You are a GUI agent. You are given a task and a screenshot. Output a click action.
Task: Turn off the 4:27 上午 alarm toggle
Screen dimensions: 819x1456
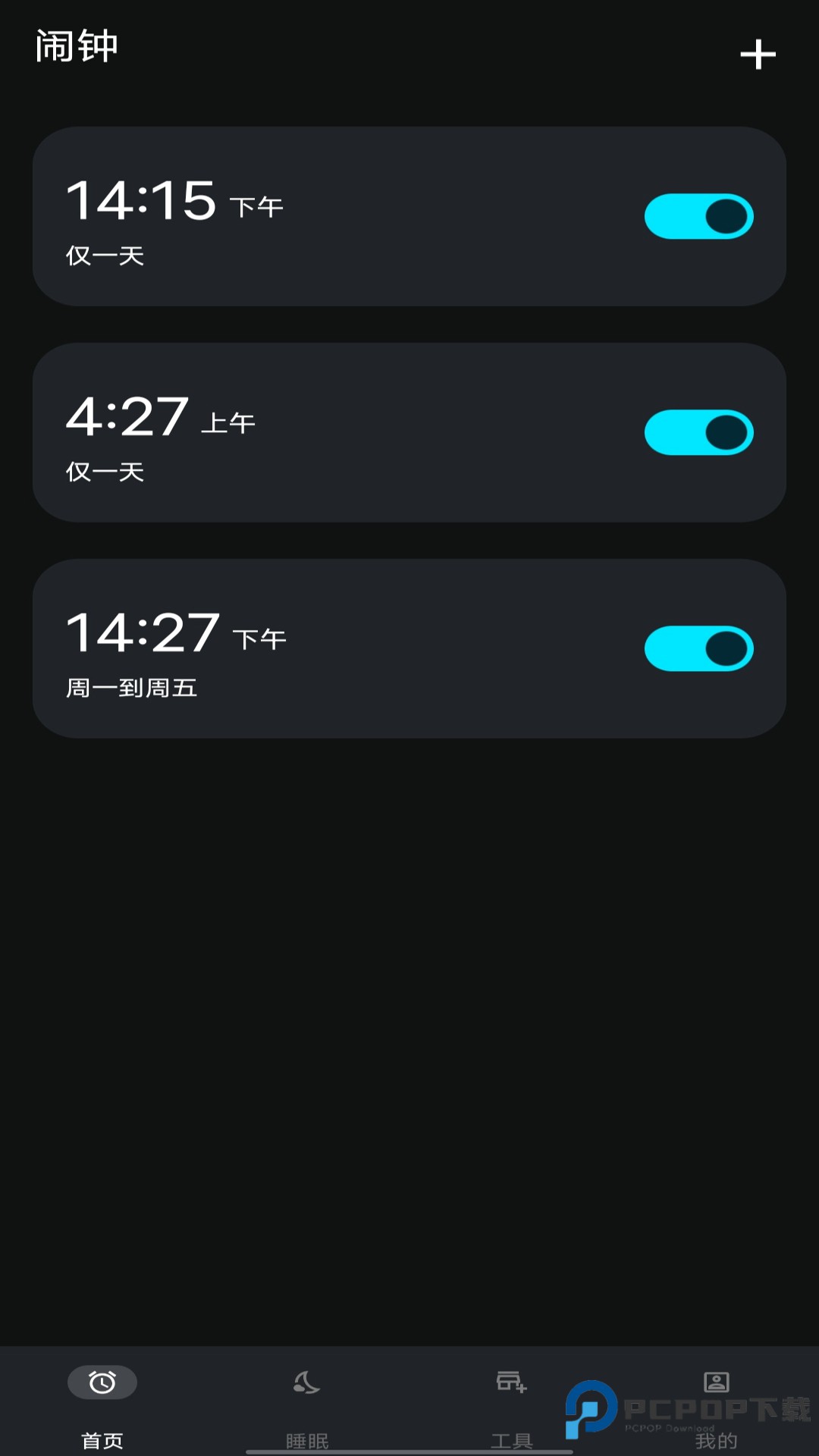(698, 431)
